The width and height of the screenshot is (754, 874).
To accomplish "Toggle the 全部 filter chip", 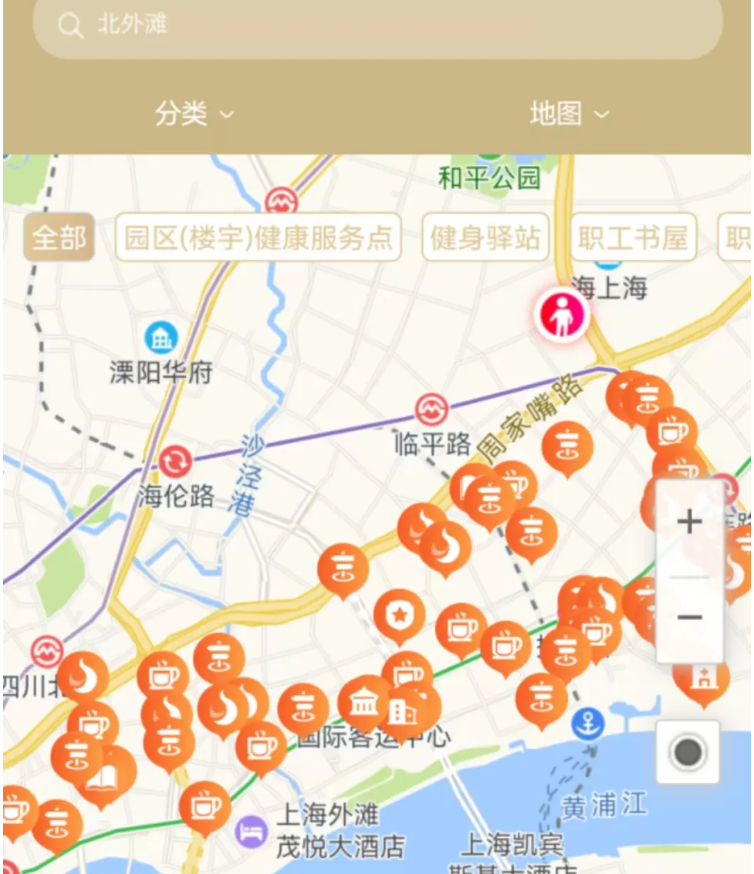I will [x=57, y=238].
